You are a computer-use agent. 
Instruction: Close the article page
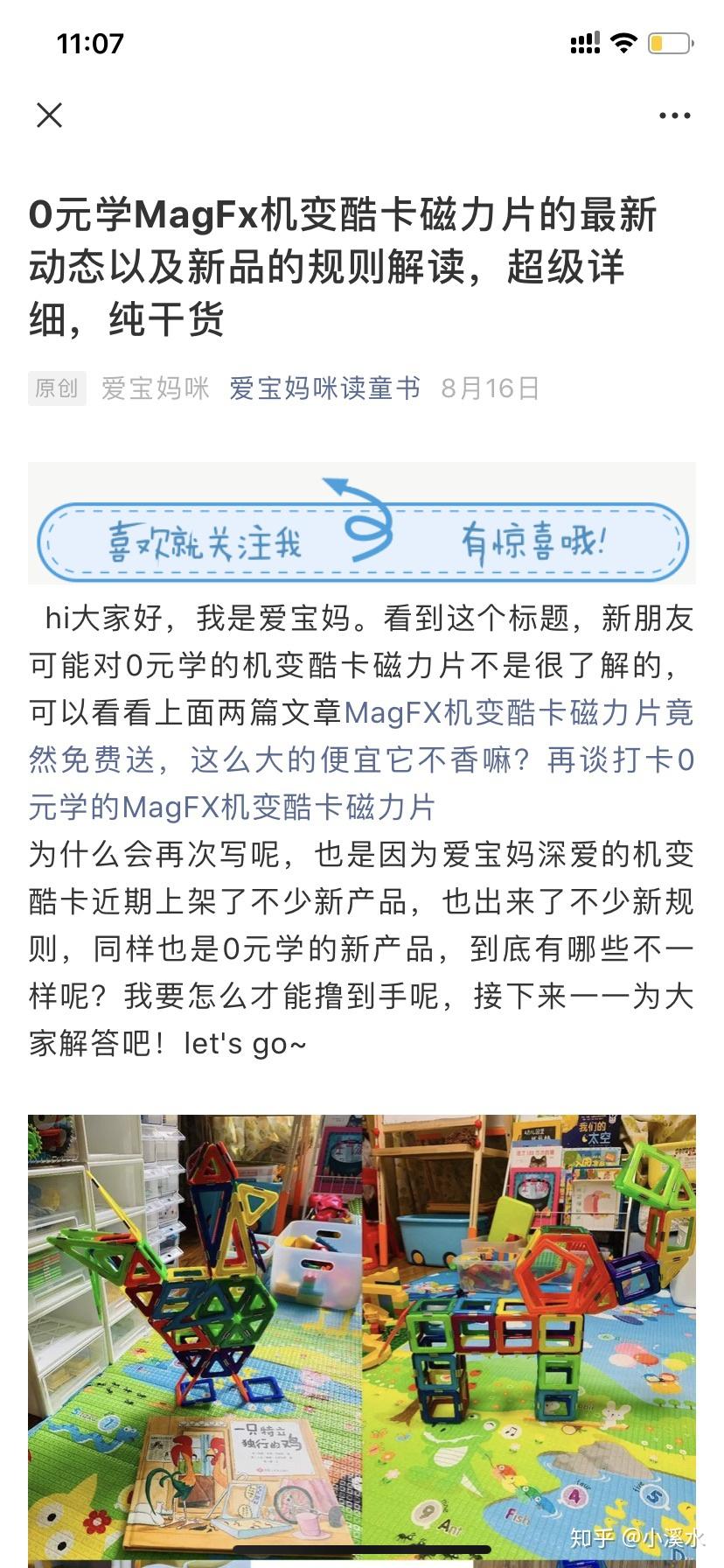(x=50, y=115)
